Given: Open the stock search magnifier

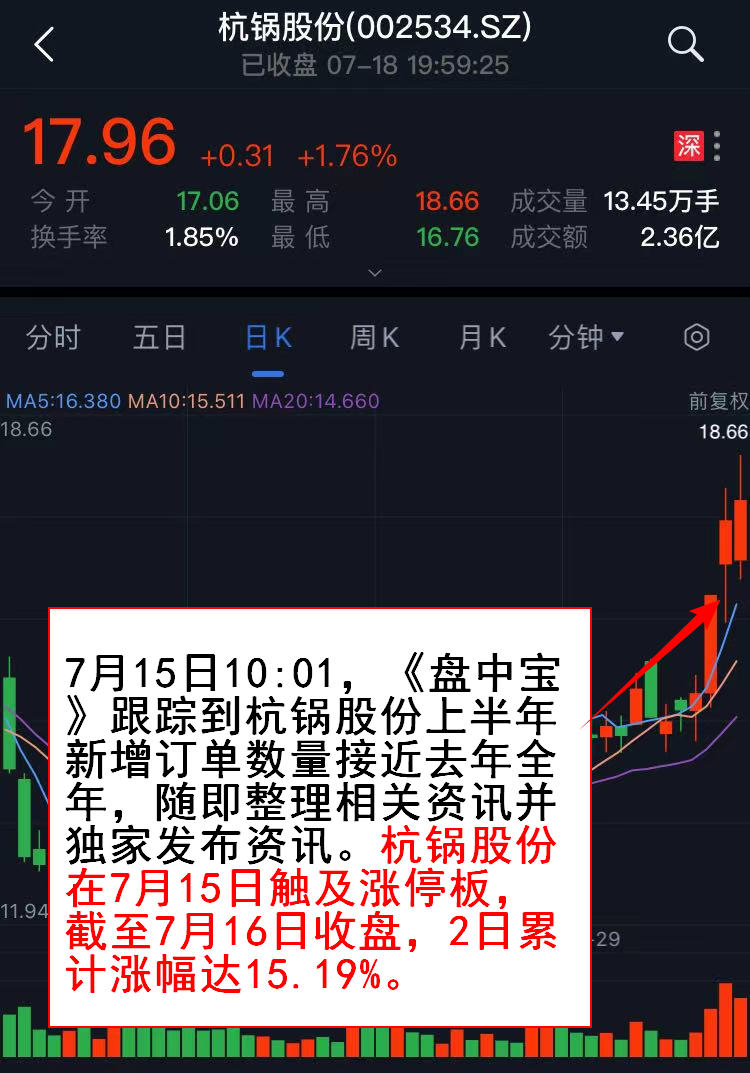Looking at the screenshot, I should (686, 44).
